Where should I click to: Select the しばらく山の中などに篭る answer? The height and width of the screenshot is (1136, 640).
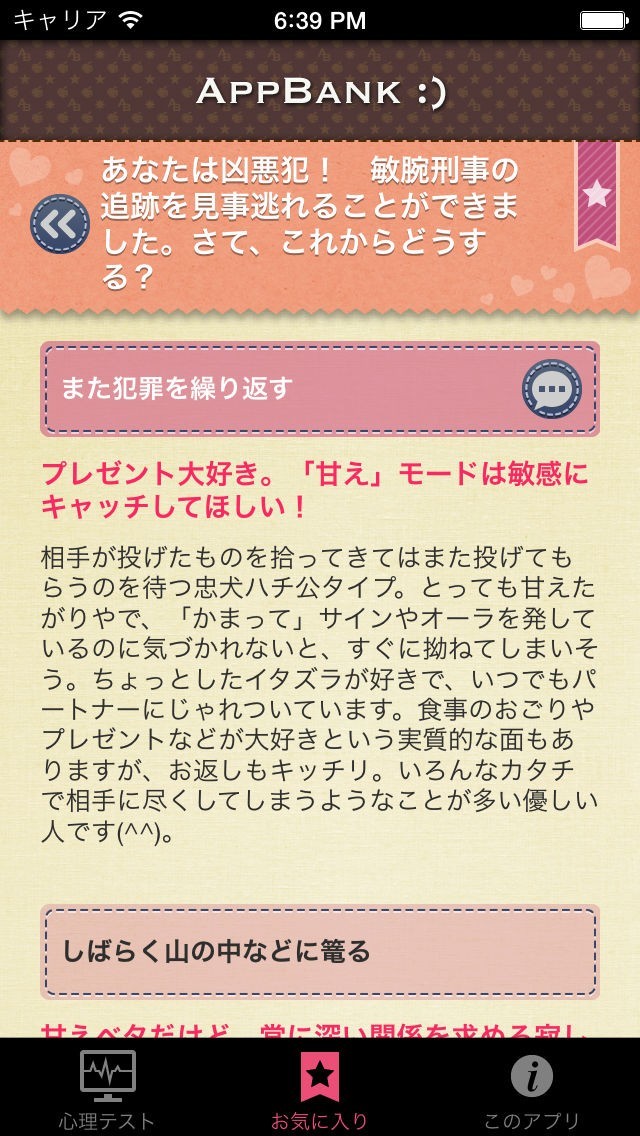point(320,951)
